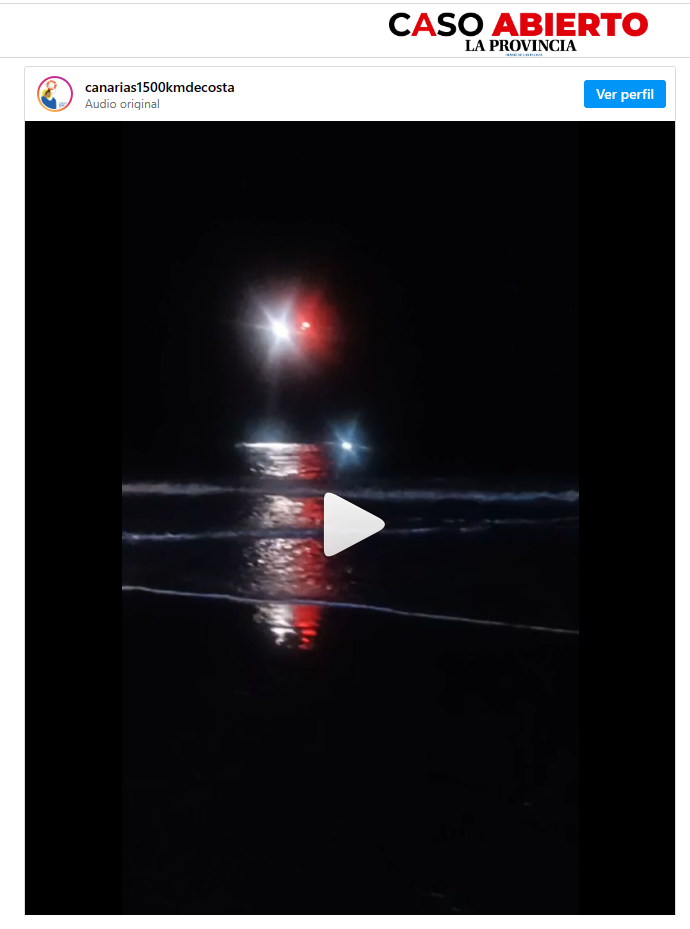Tap the canarias1500kmdecosta profile avatar
Screen dimensions: 690x929
pos(55,94)
